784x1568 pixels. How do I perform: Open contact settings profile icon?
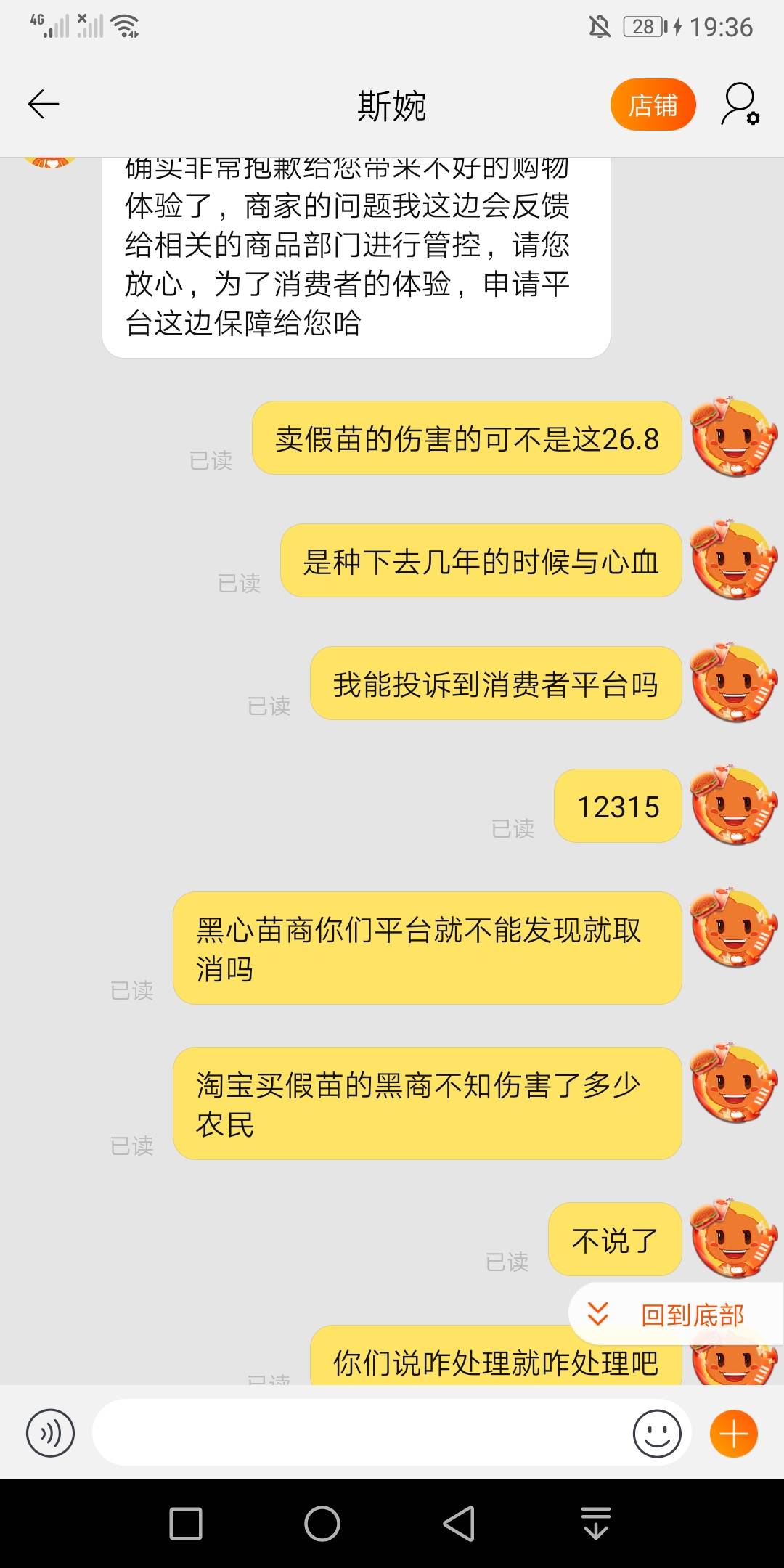[740, 105]
